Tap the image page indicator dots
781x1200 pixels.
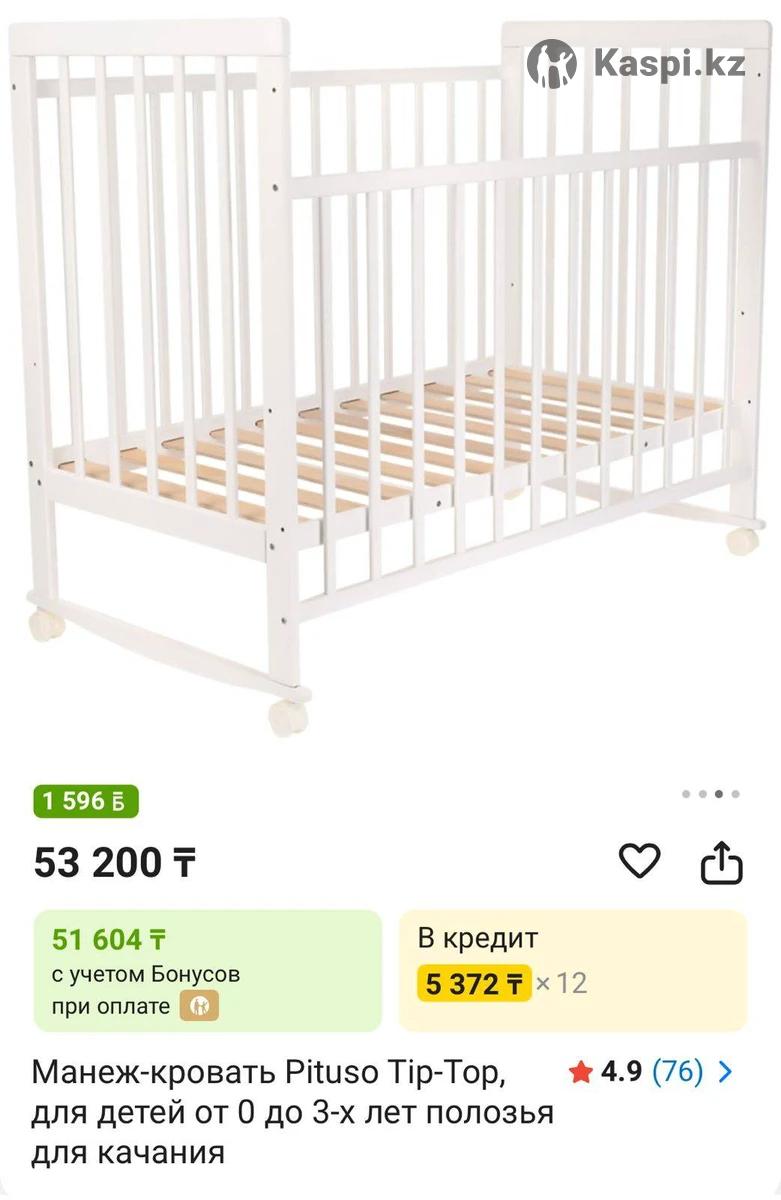tap(711, 794)
